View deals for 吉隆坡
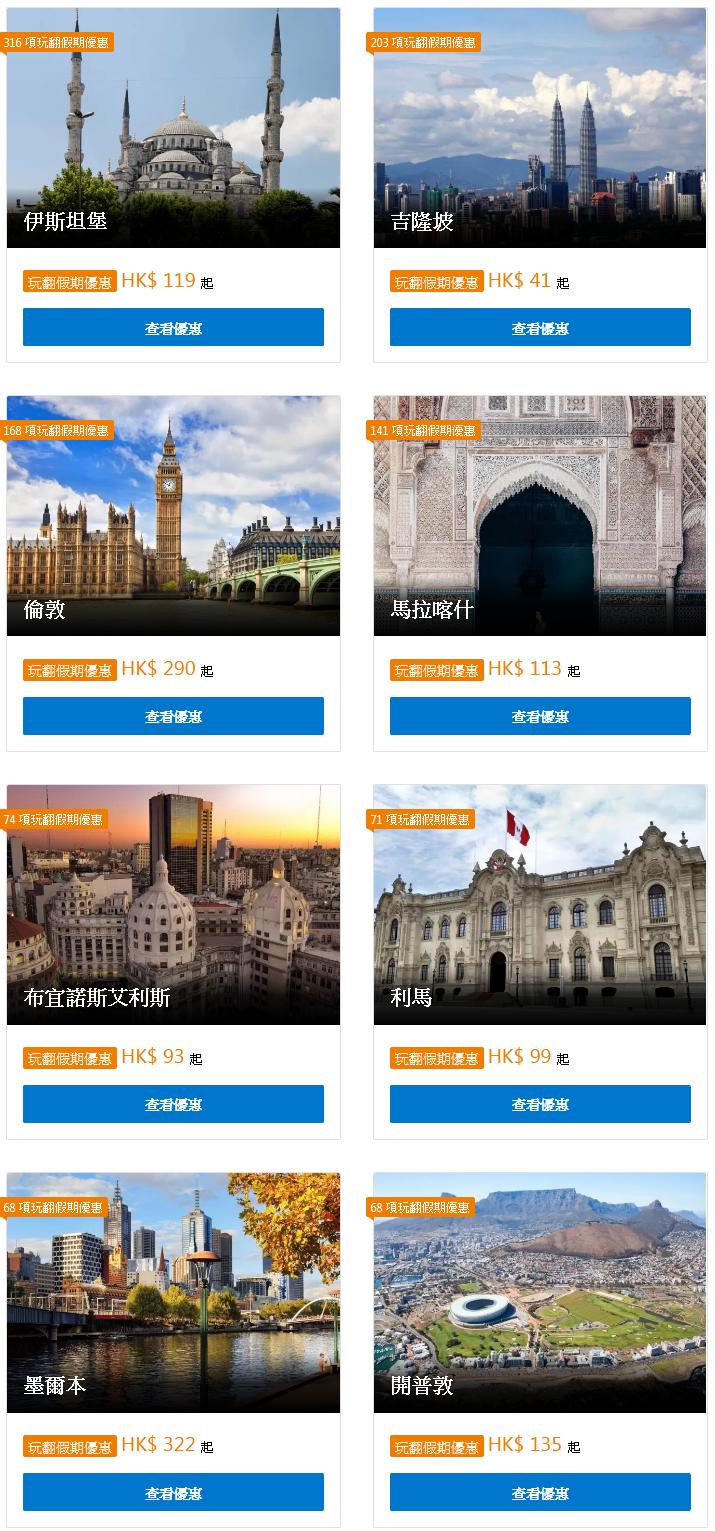The width and height of the screenshot is (715, 1531). pyautogui.click(x=540, y=327)
